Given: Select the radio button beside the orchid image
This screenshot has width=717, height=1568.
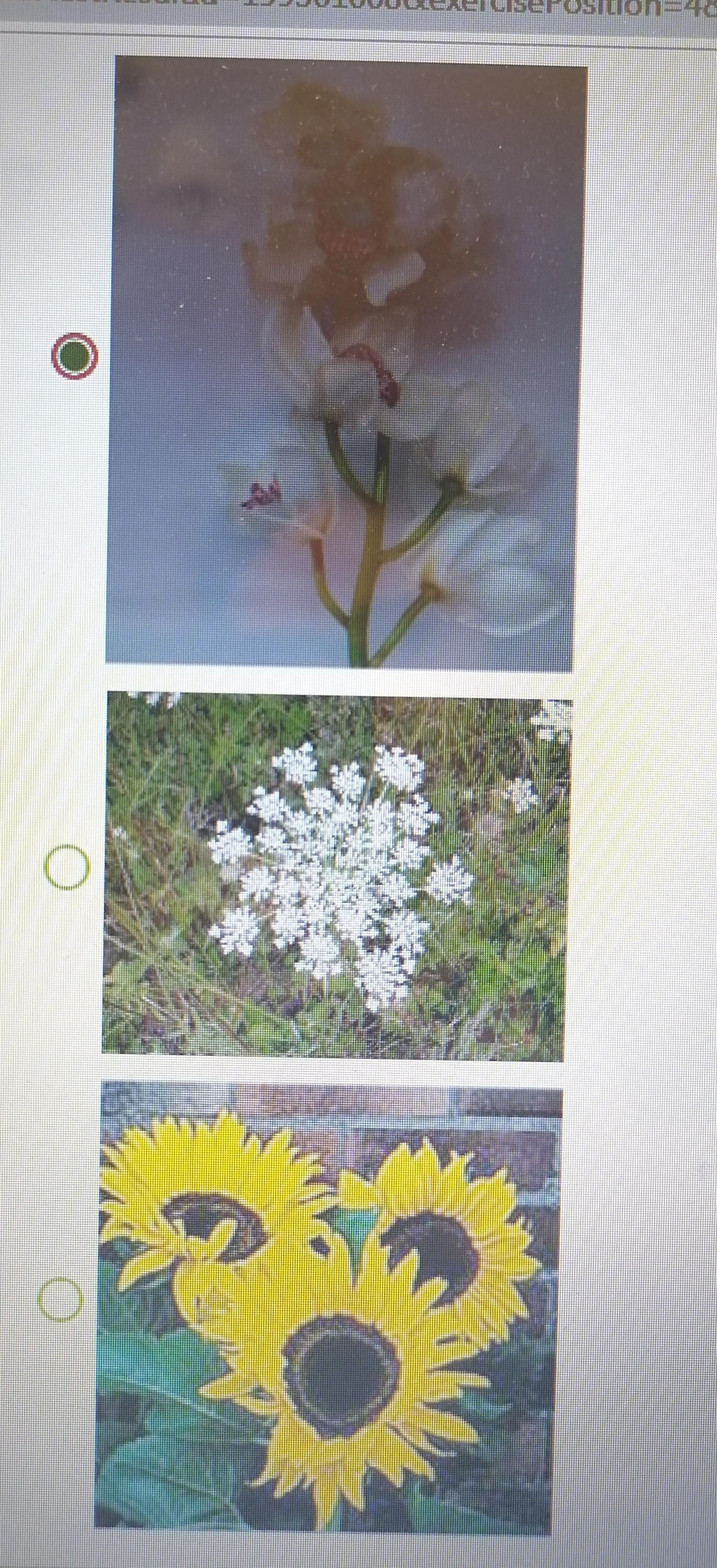Looking at the screenshot, I should 74,355.
